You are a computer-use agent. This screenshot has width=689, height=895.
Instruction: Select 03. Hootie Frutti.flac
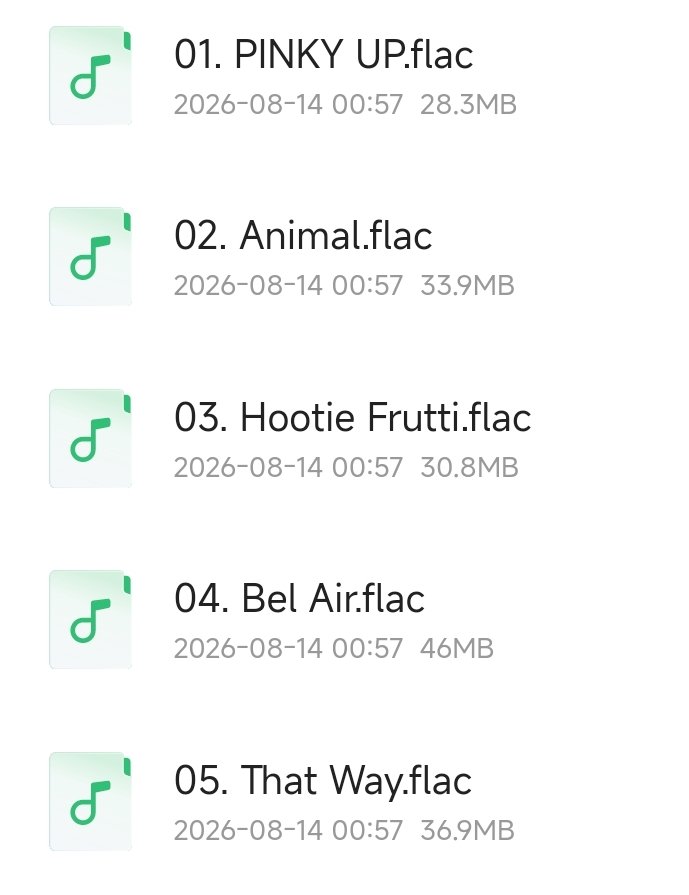tap(344, 438)
